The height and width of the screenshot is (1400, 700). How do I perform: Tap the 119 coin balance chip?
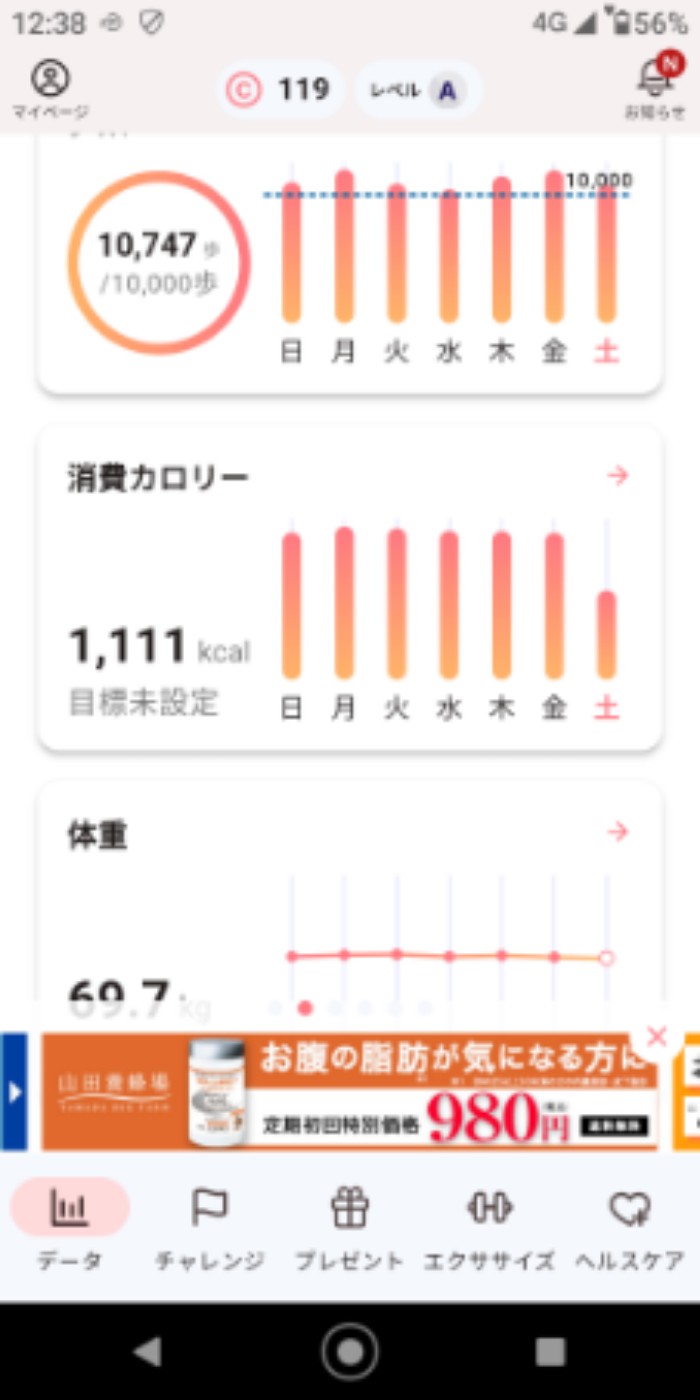coord(281,90)
